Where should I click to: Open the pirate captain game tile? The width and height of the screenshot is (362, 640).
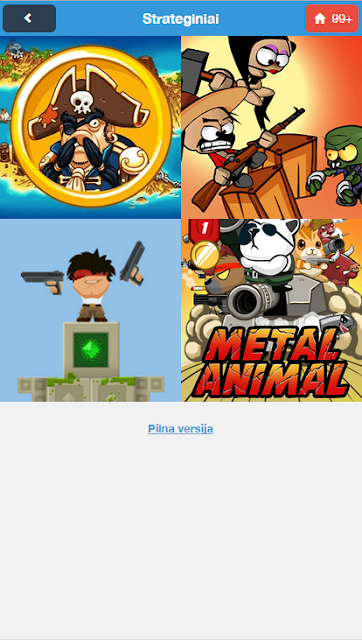[x=90, y=127]
